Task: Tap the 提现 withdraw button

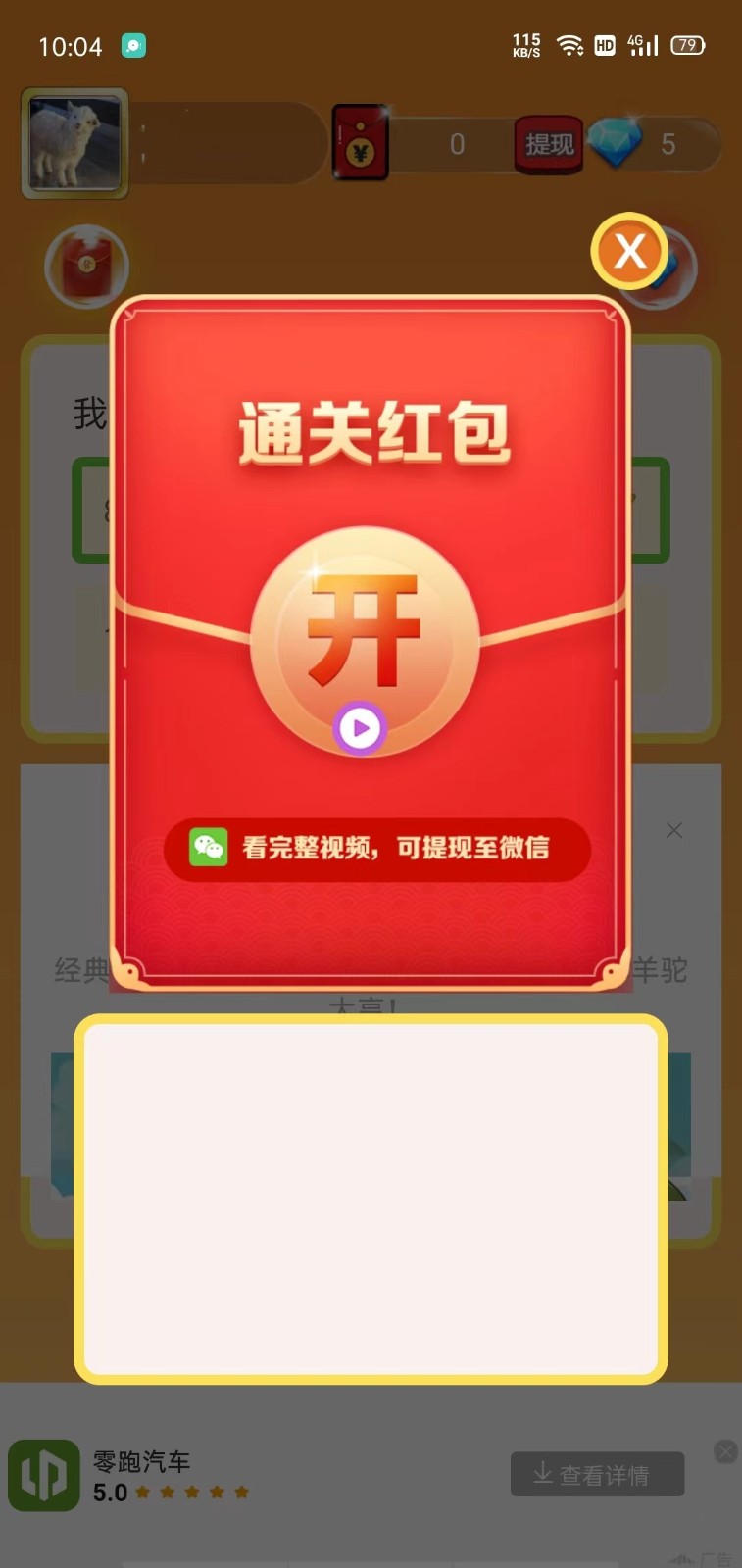Action: [x=549, y=145]
